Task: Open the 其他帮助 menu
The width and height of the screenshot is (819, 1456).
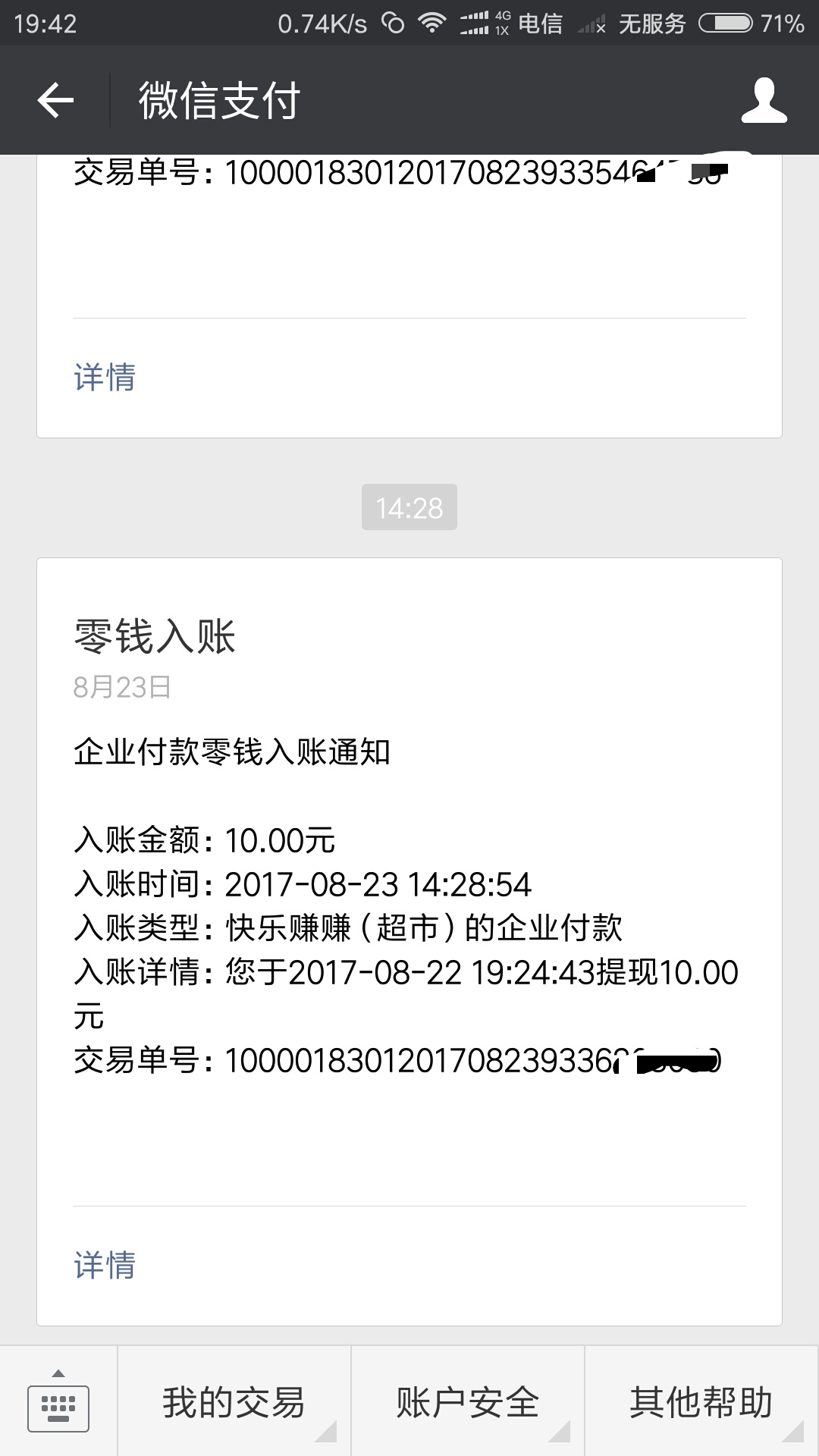Action: (701, 1401)
